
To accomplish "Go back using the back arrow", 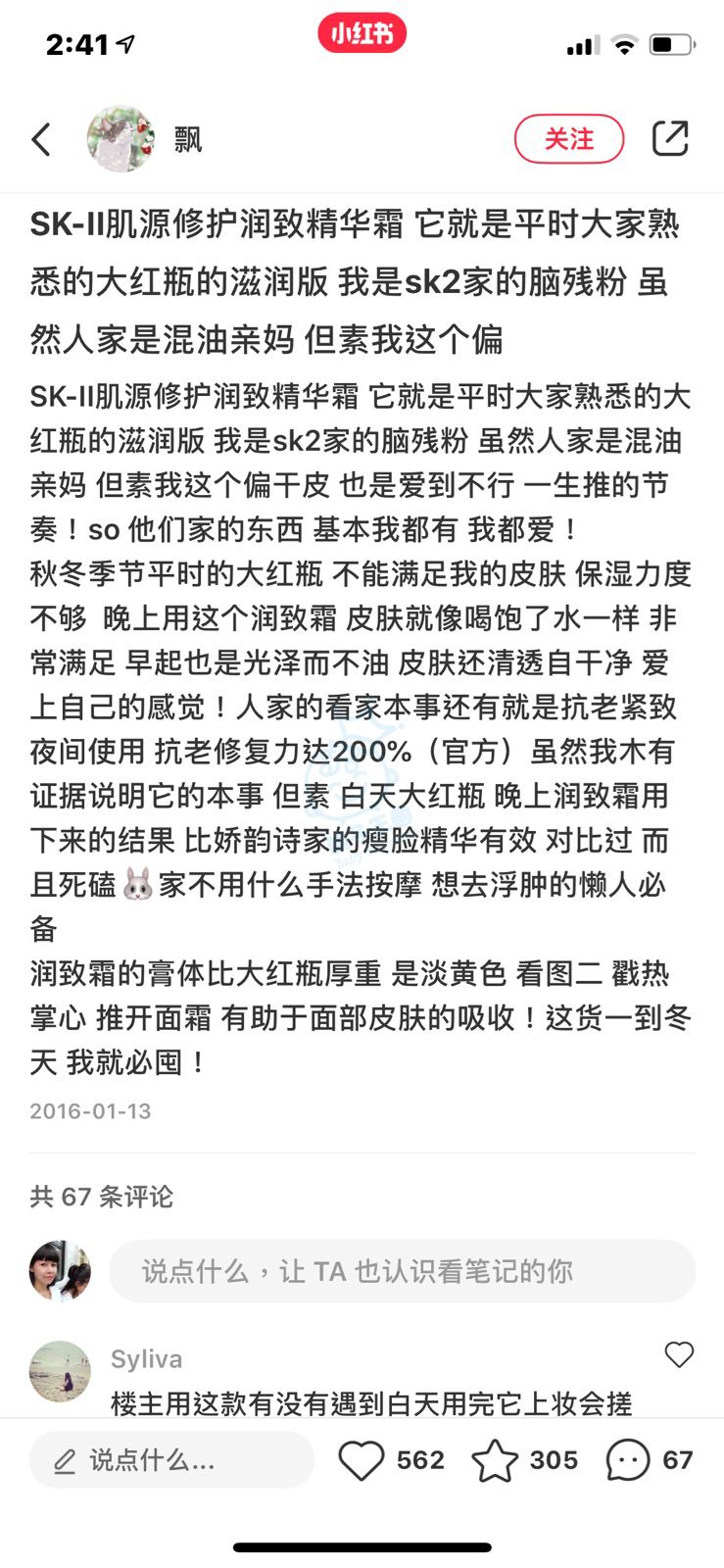I will (41, 139).
